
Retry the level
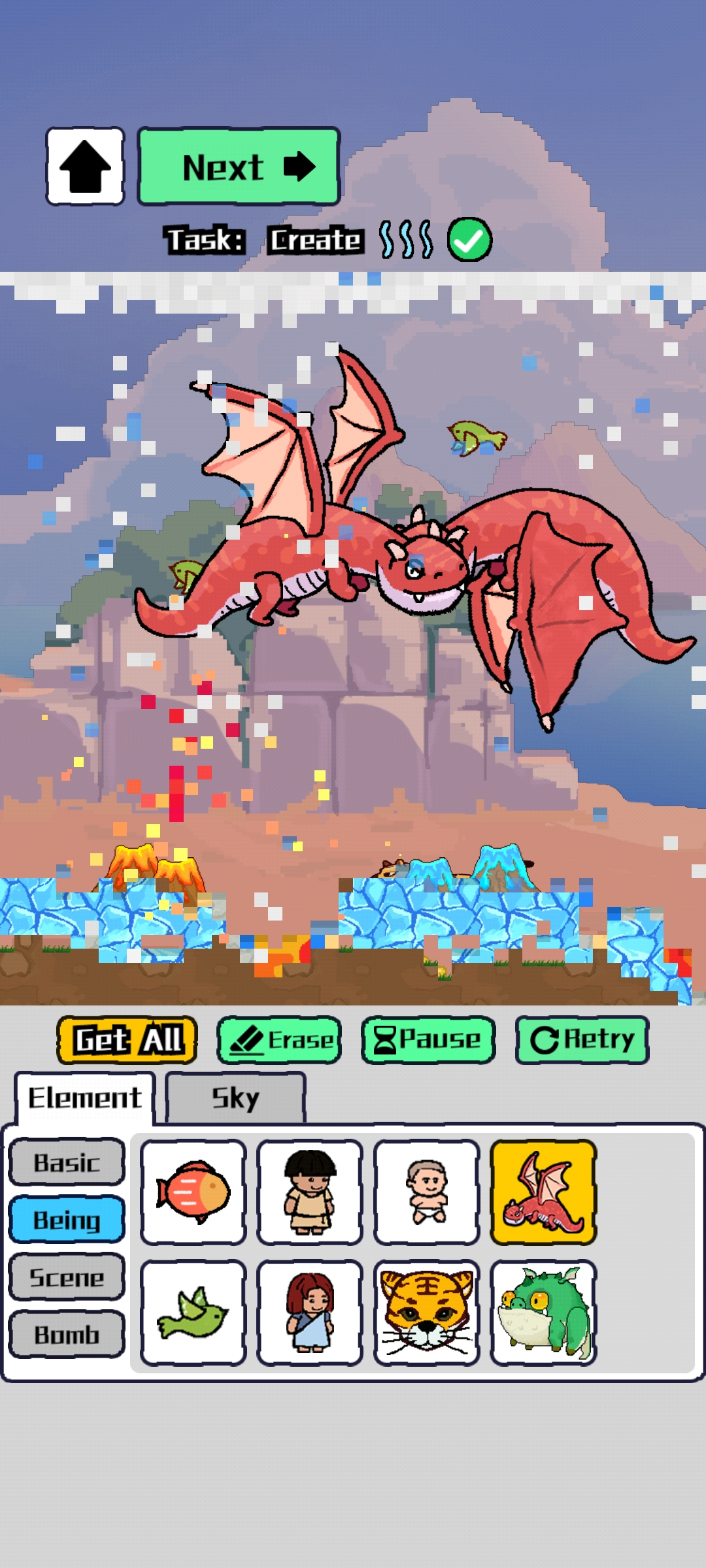(582, 1039)
